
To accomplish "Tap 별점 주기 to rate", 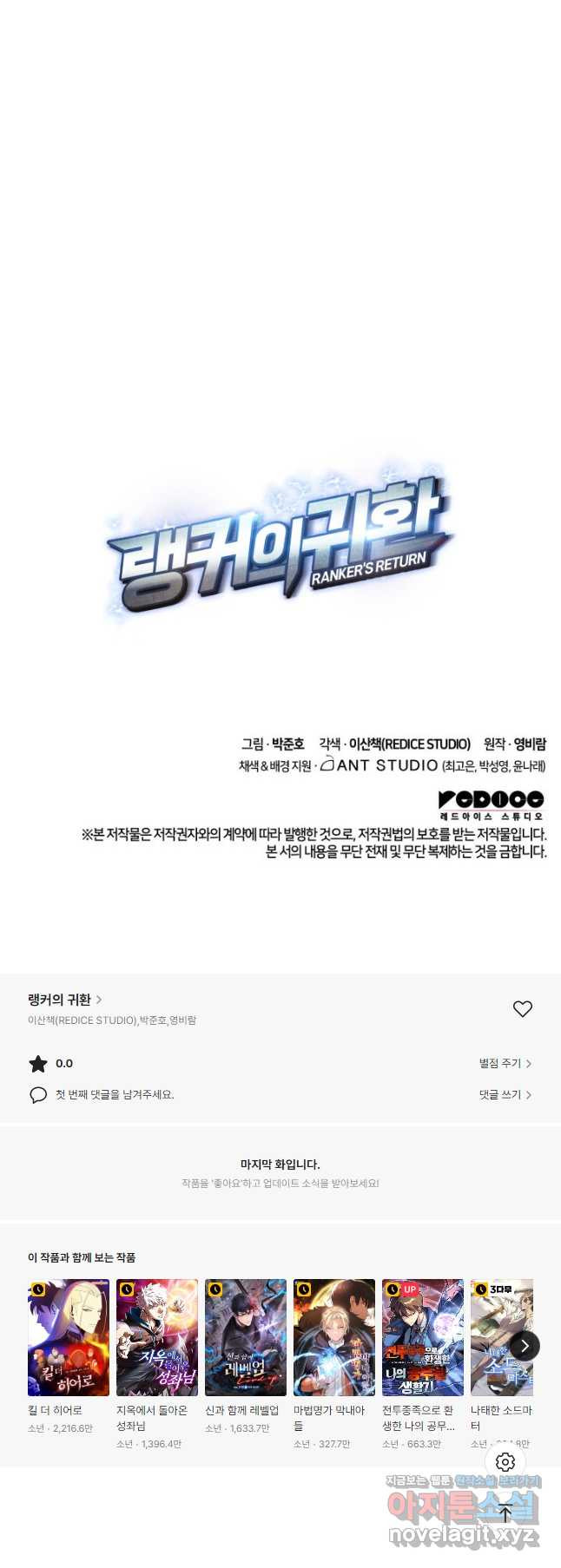I will (505, 1063).
